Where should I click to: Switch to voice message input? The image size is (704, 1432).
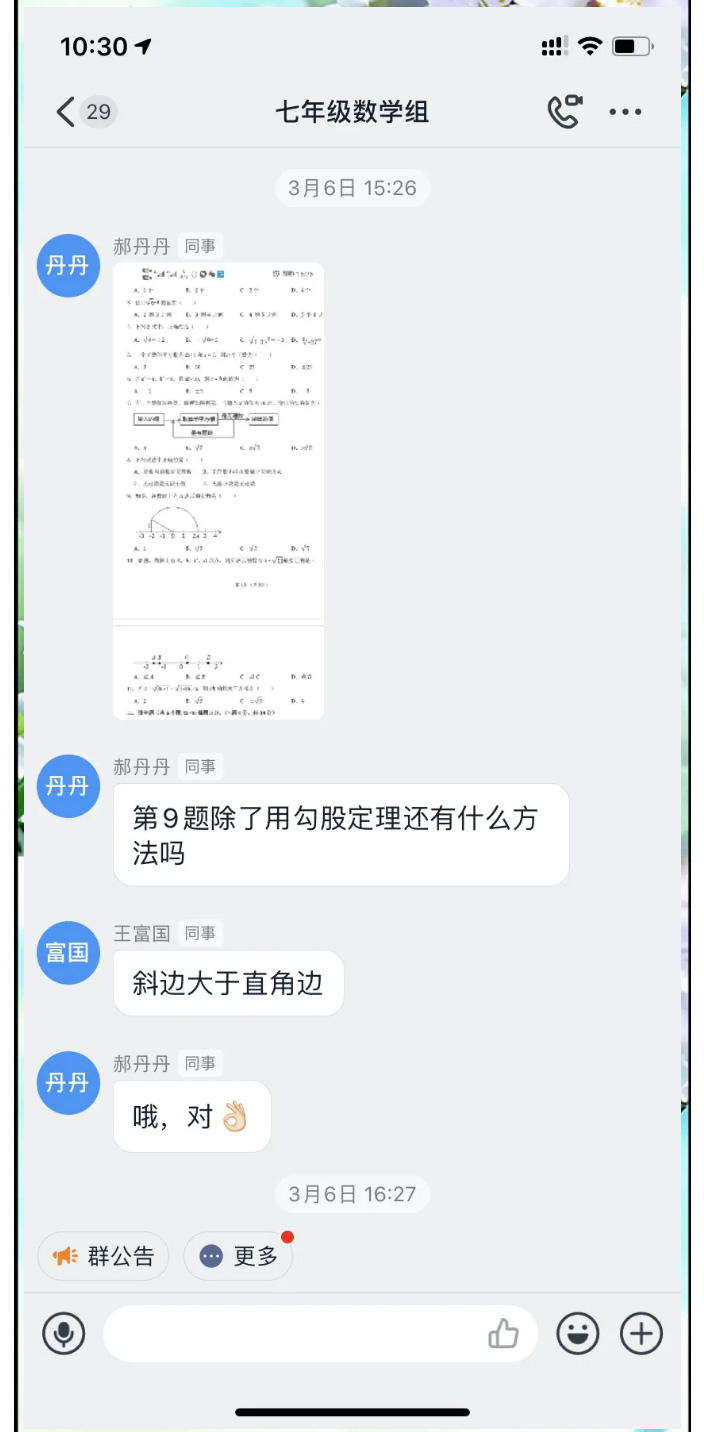coord(64,1333)
